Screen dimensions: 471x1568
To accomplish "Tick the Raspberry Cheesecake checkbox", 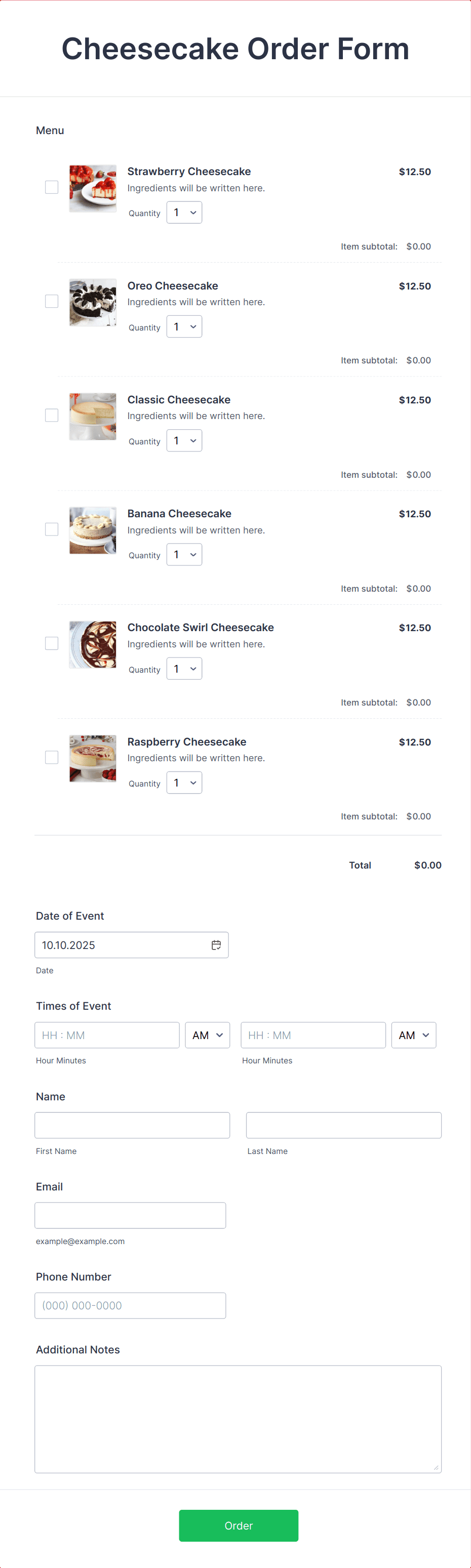I will [x=52, y=757].
